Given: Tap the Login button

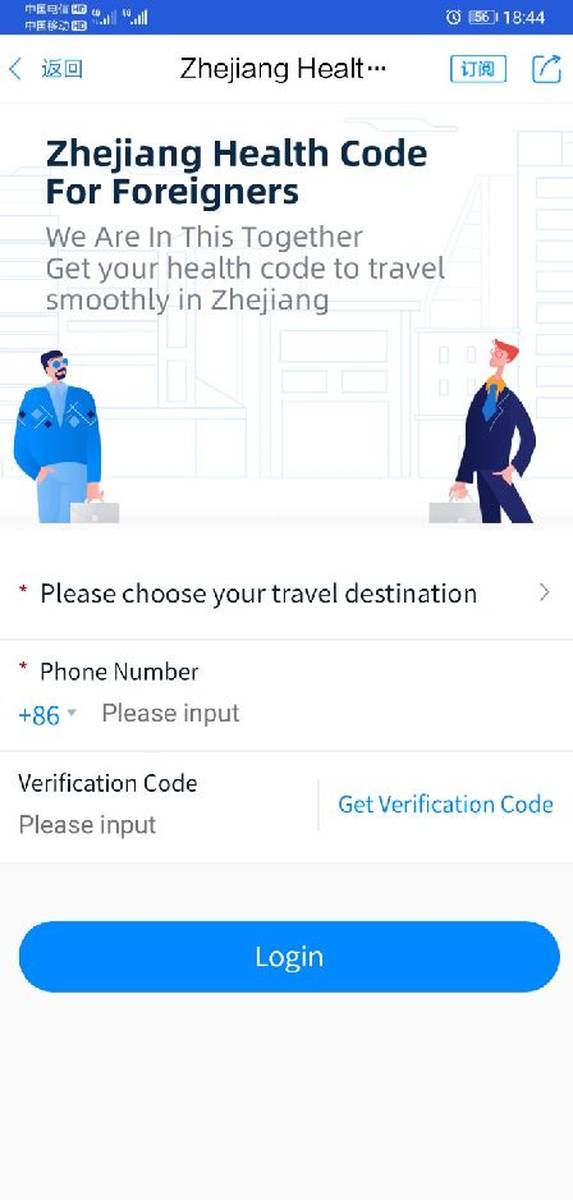Looking at the screenshot, I should 289,957.
